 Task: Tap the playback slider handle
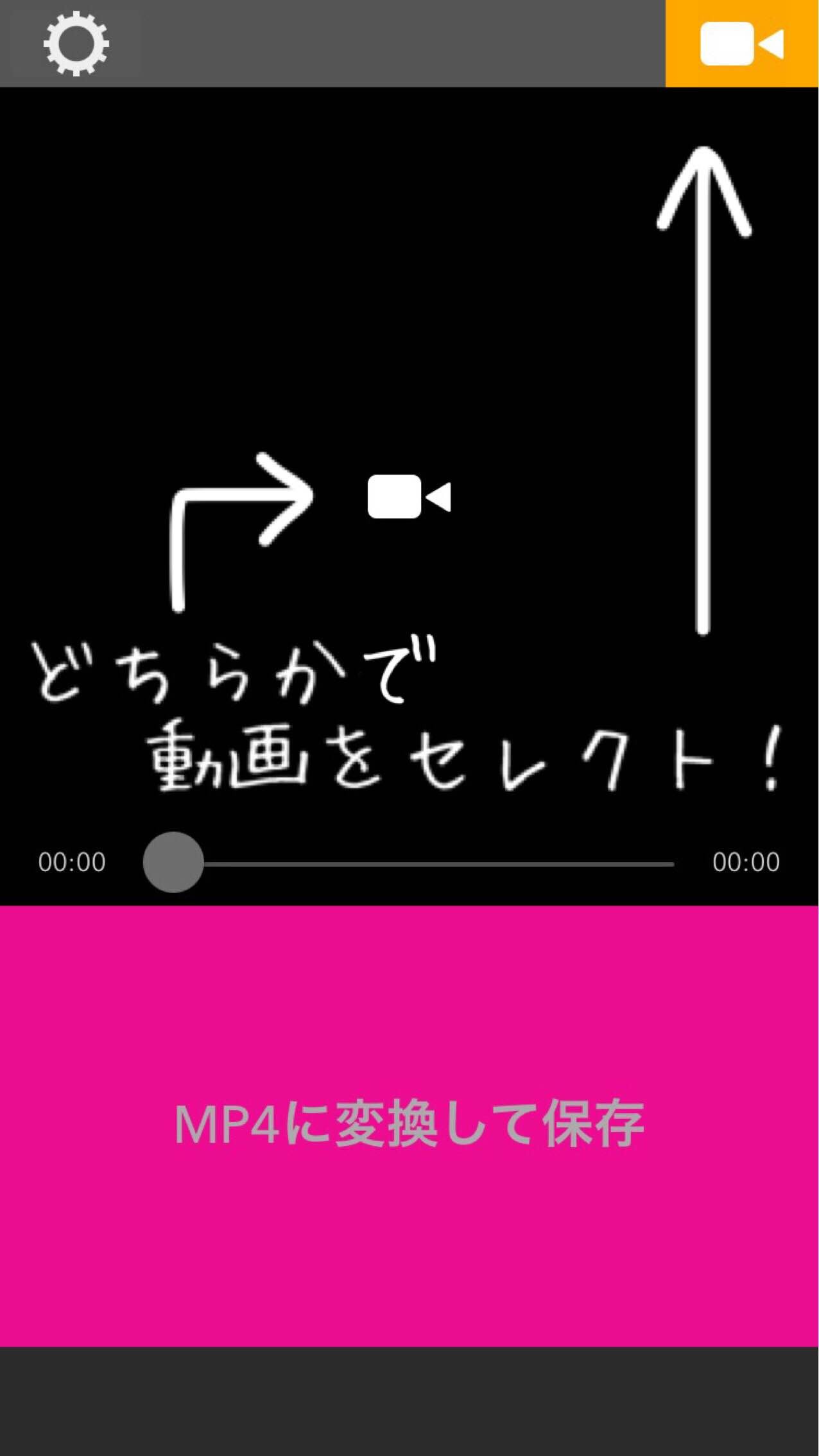(x=173, y=862)
